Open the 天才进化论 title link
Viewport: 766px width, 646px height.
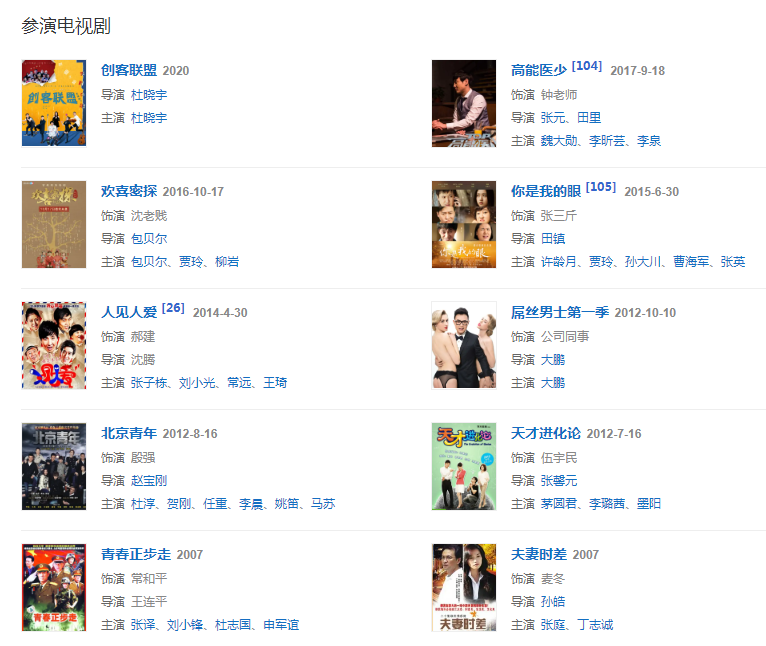[545, 433]
